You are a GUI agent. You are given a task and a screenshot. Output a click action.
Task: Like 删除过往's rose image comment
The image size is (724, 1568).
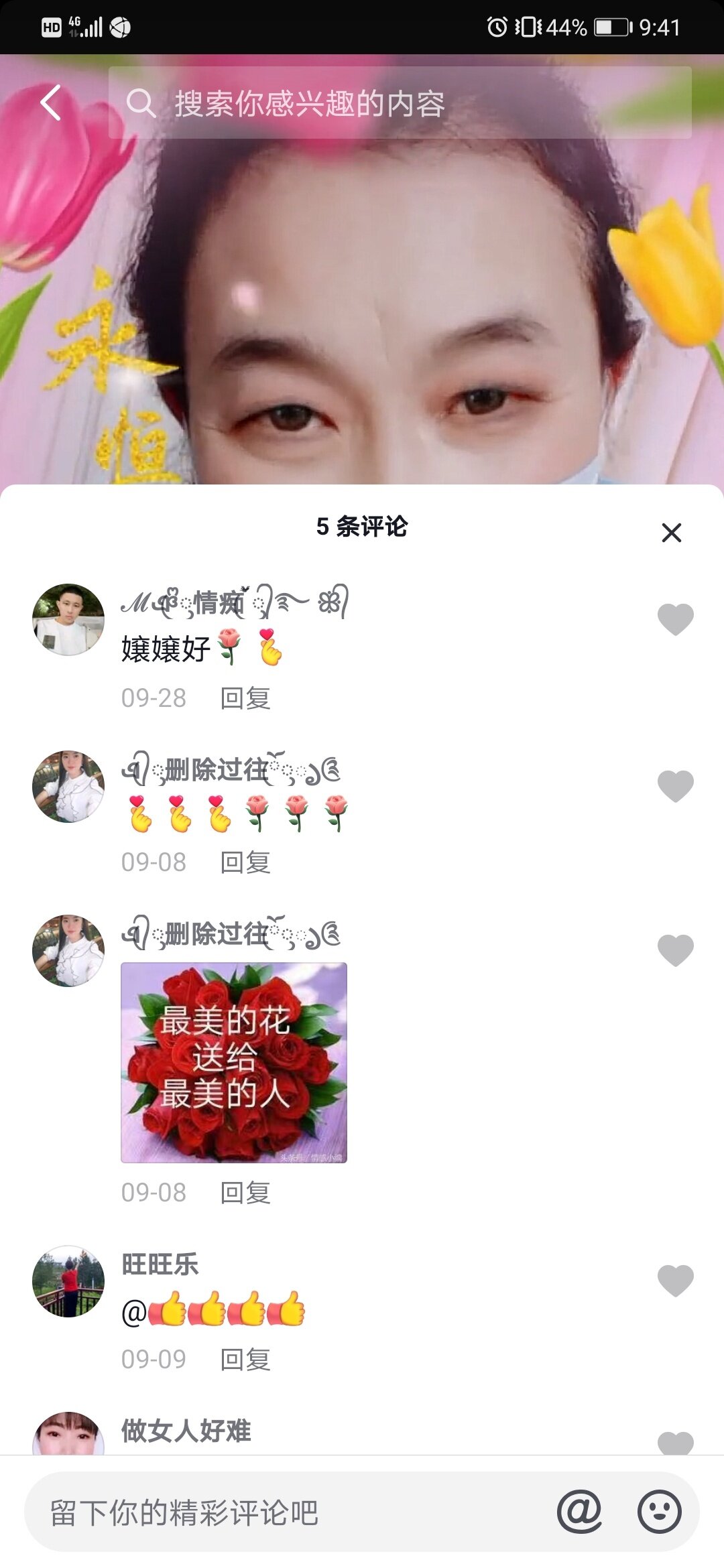[675, 950]
